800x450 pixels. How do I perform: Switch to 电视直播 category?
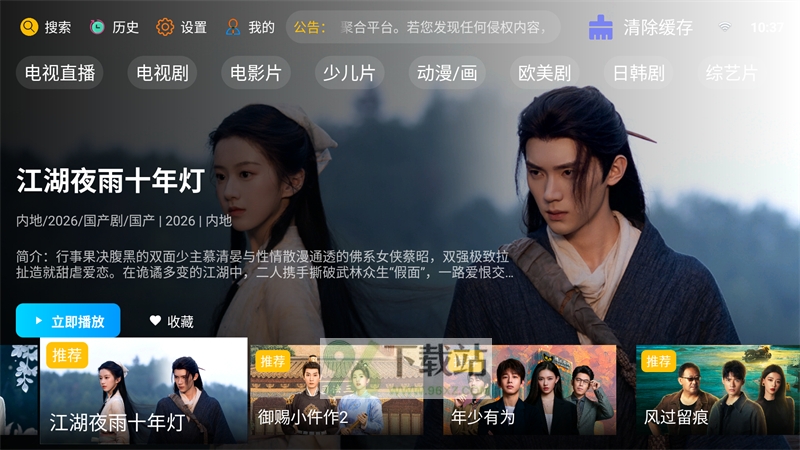click(x=60, y=73)
